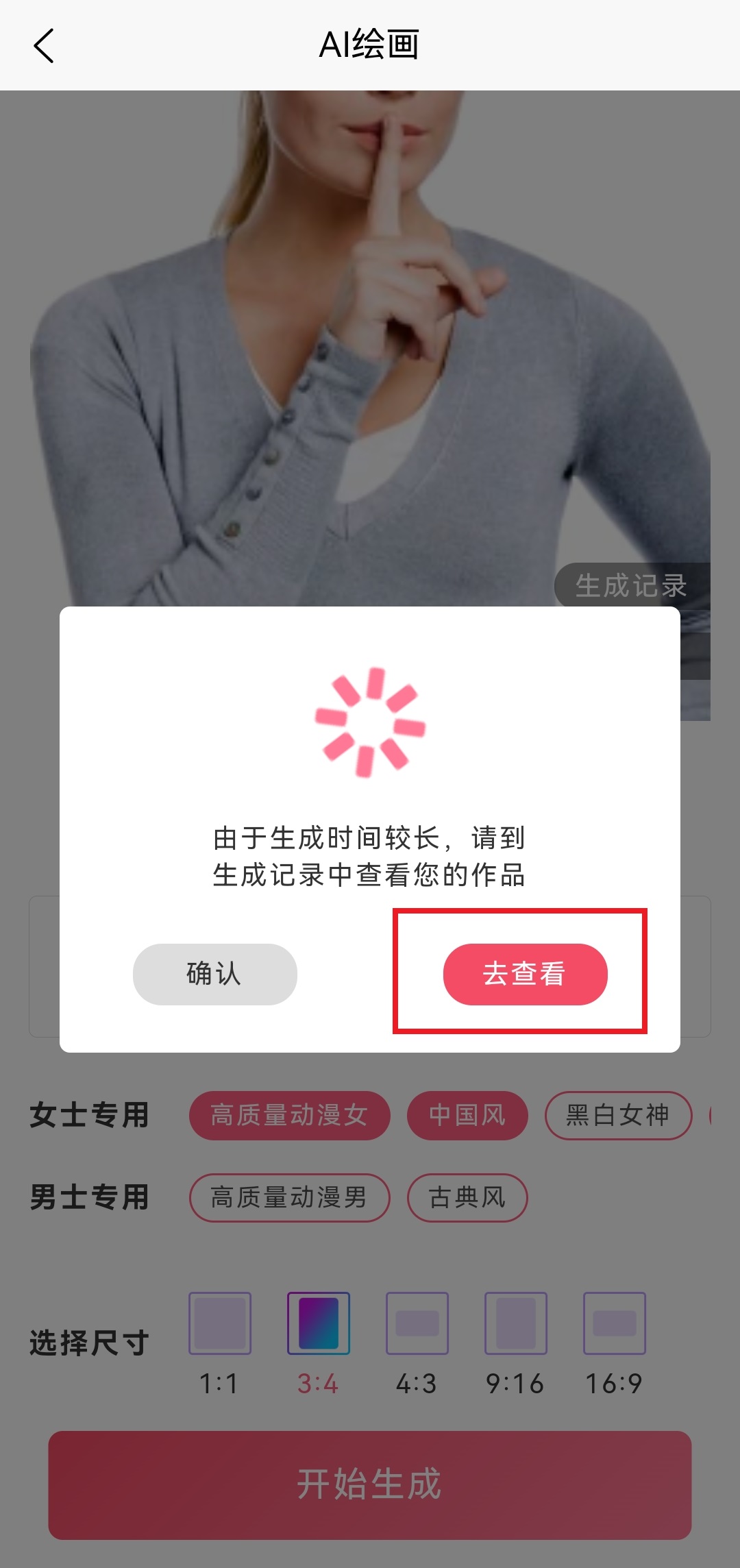The height and width of the screenshot is (1568, 740).
Task: Set image size to 9:16
Action: (515, 1323)
